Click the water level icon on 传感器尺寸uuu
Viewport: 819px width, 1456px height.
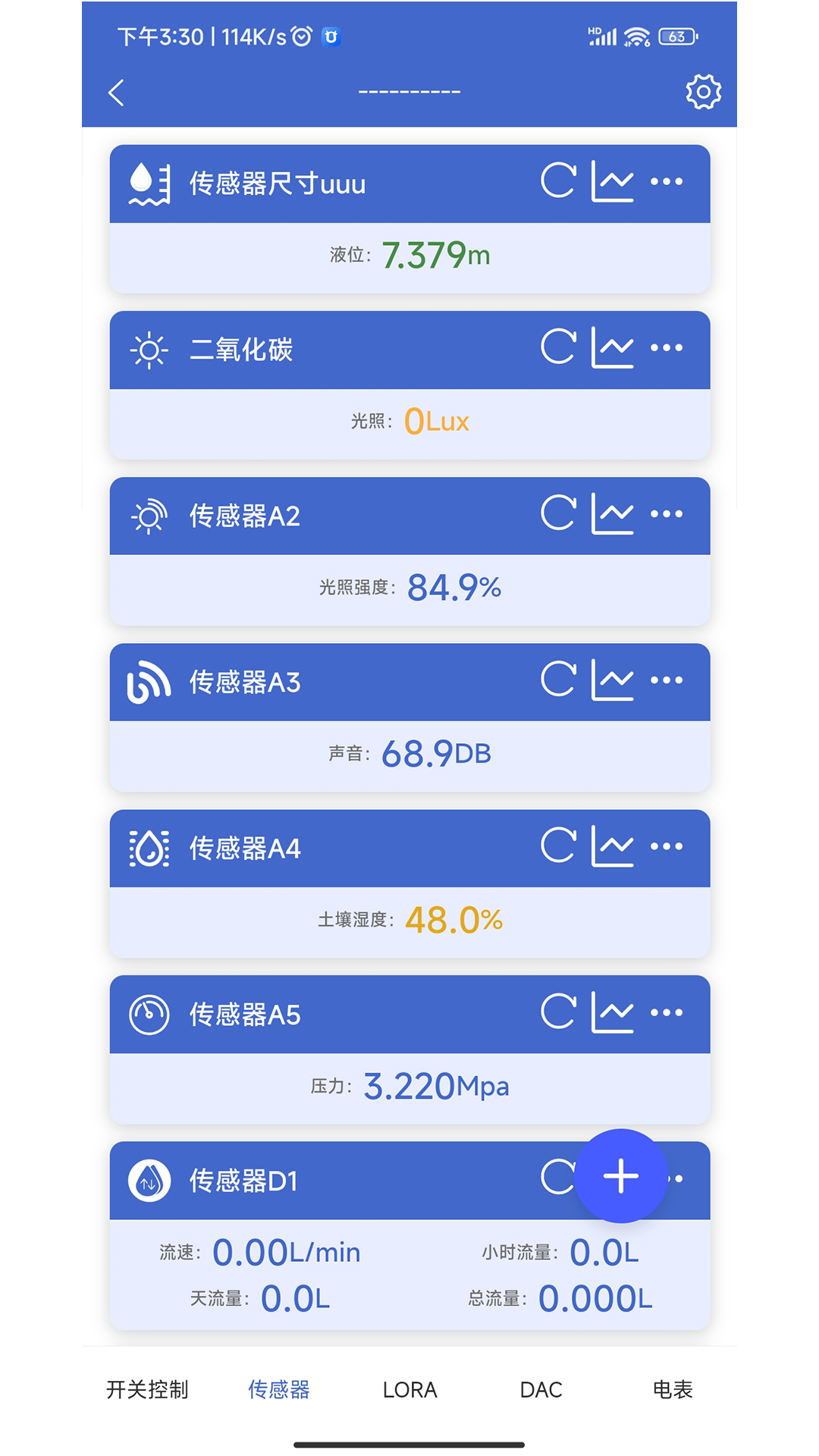pyautogui.click(x=149, y=182)
